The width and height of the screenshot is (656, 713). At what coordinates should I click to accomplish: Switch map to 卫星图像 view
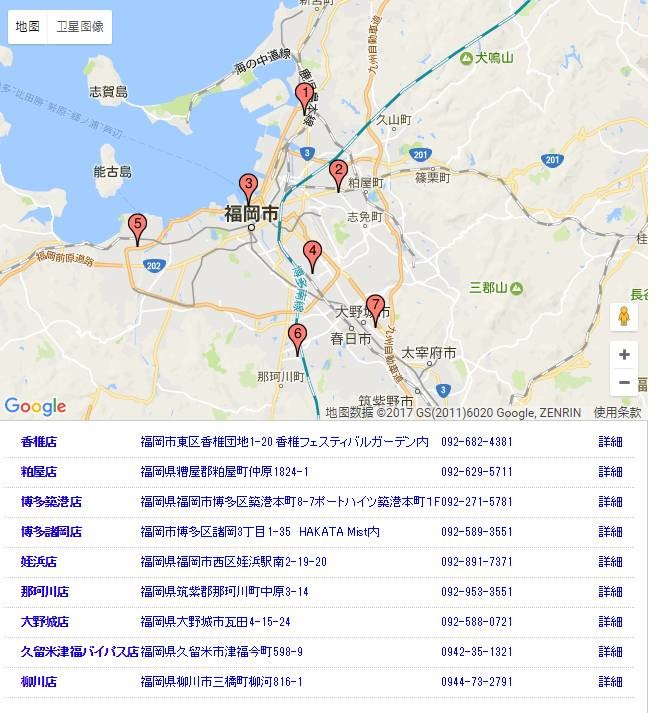80,27
